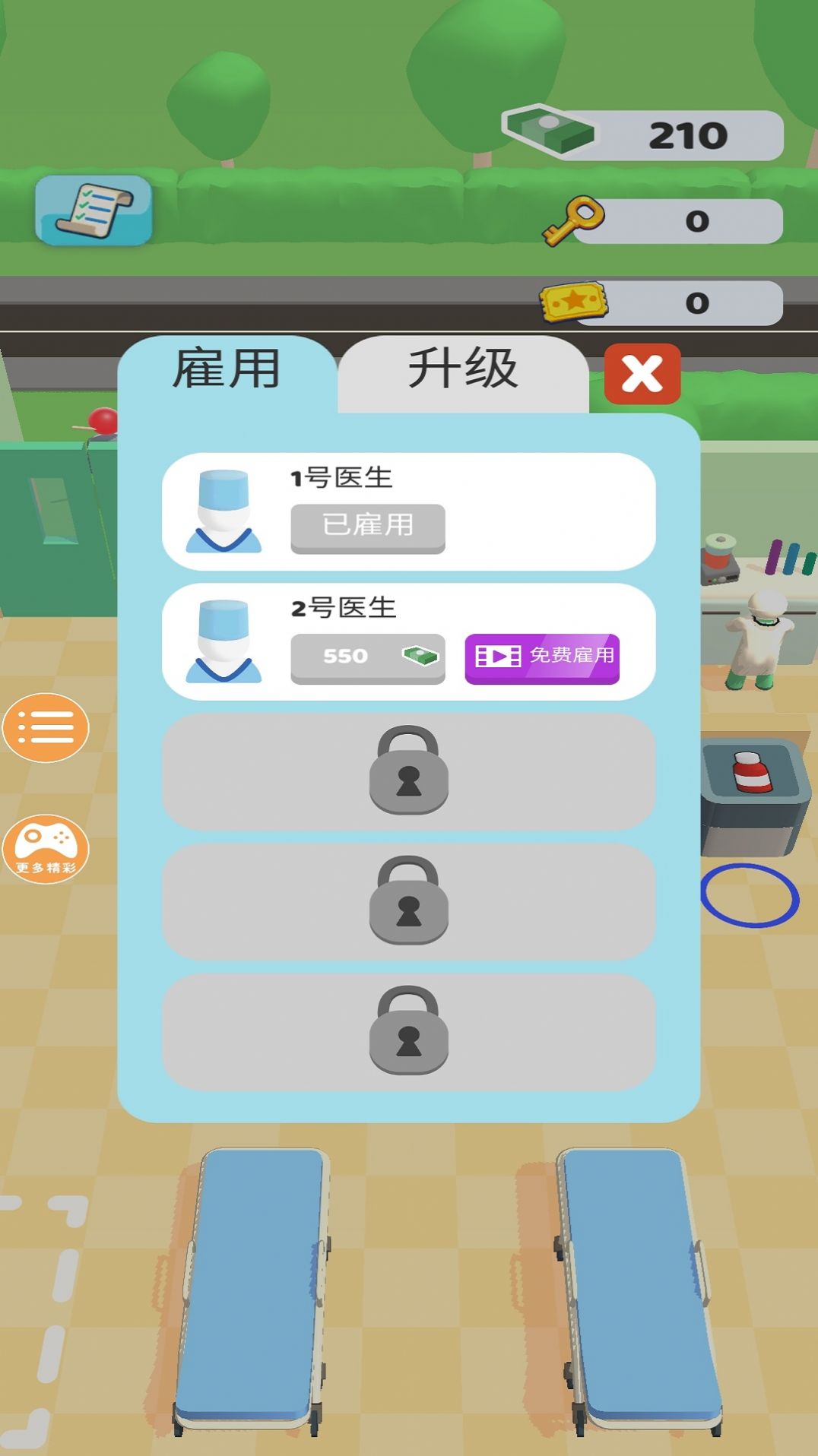Open the 更多精彩 more games button

46,848
